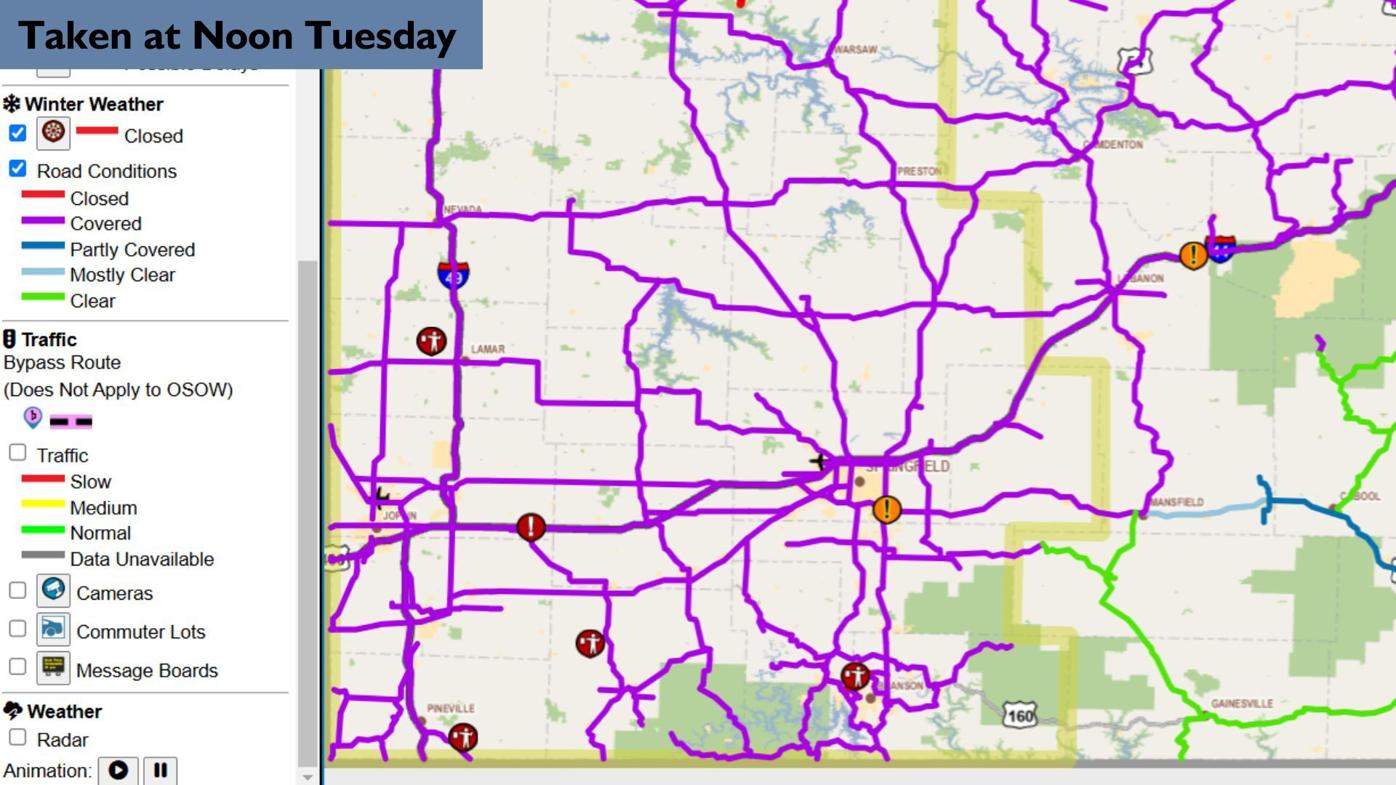The height and width of the screenshot is (785, 1396).
Task: Open the orange alert marker near Lebanon
Action: pyautogui.click(x=1193, y=255)
